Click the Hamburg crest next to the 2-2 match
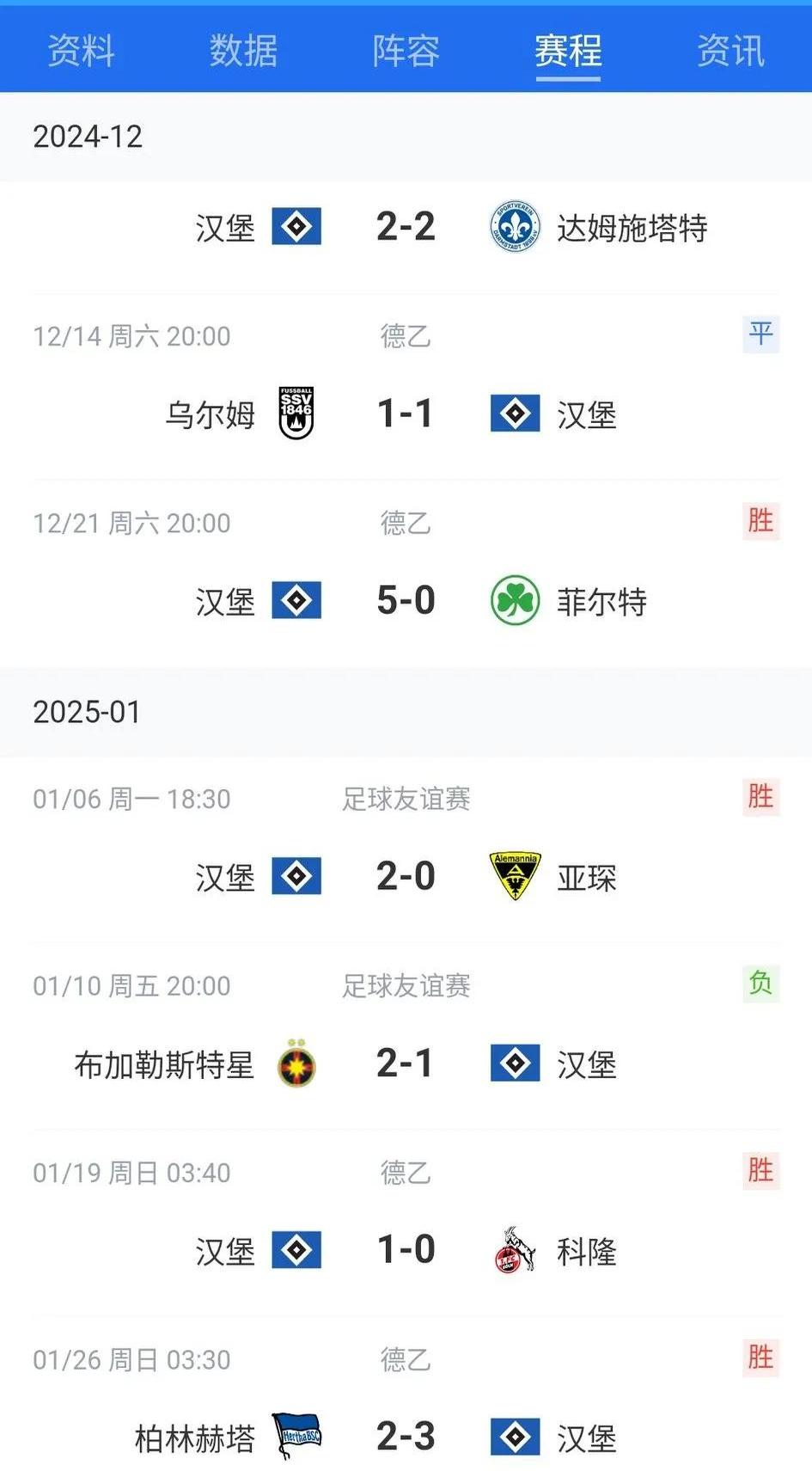The image size is (812, 1471). click(x=296, y=227)
